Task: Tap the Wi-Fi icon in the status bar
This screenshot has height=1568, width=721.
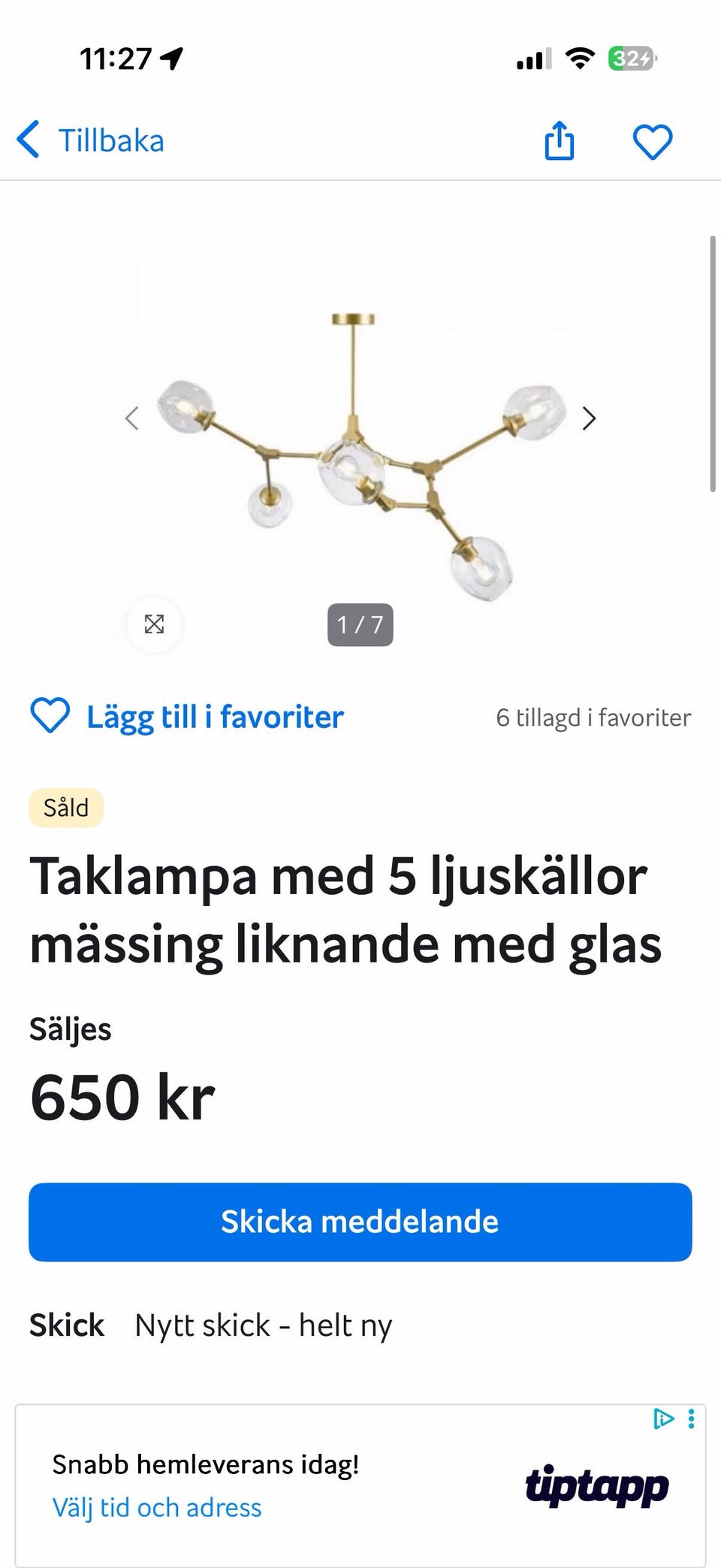Action: [578, 58]
